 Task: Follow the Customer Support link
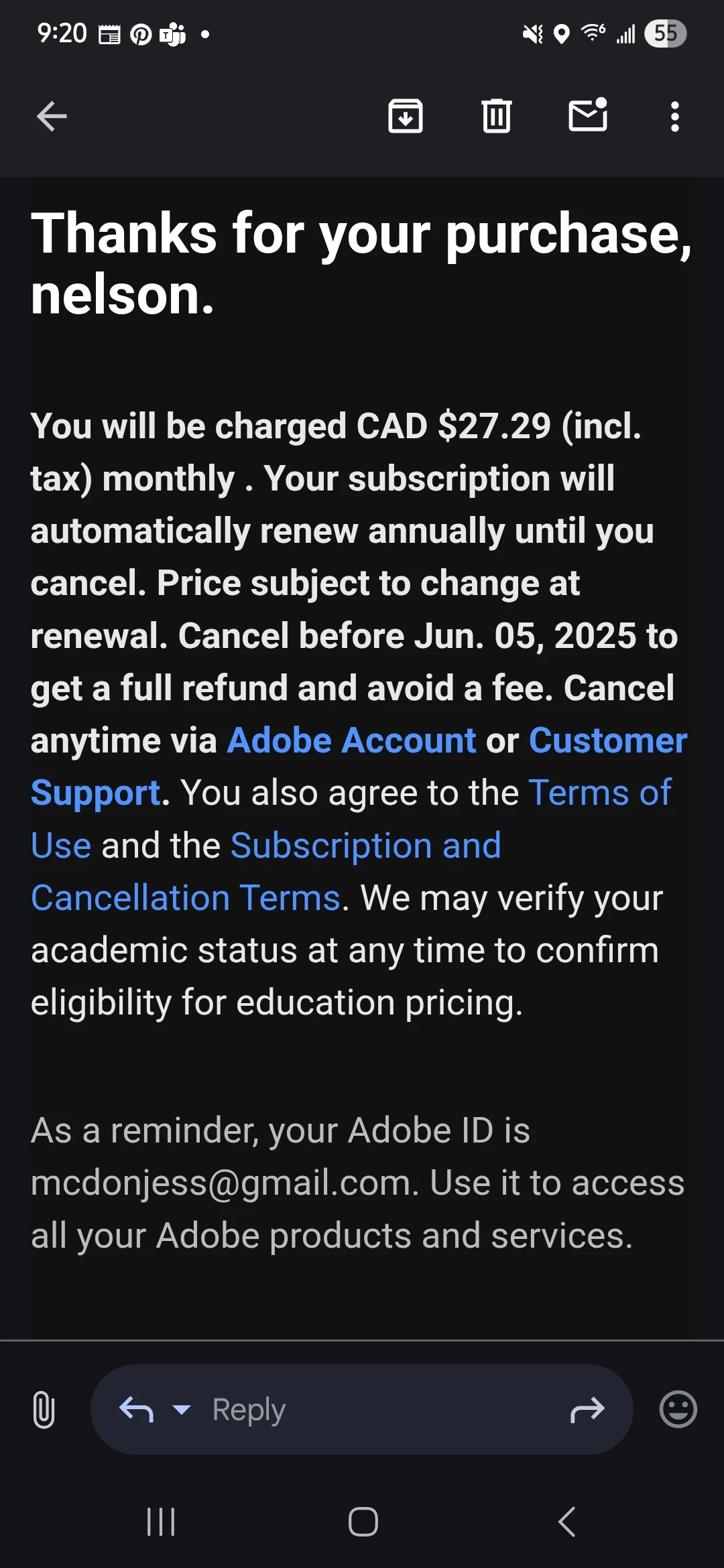[x=607, y=741]
